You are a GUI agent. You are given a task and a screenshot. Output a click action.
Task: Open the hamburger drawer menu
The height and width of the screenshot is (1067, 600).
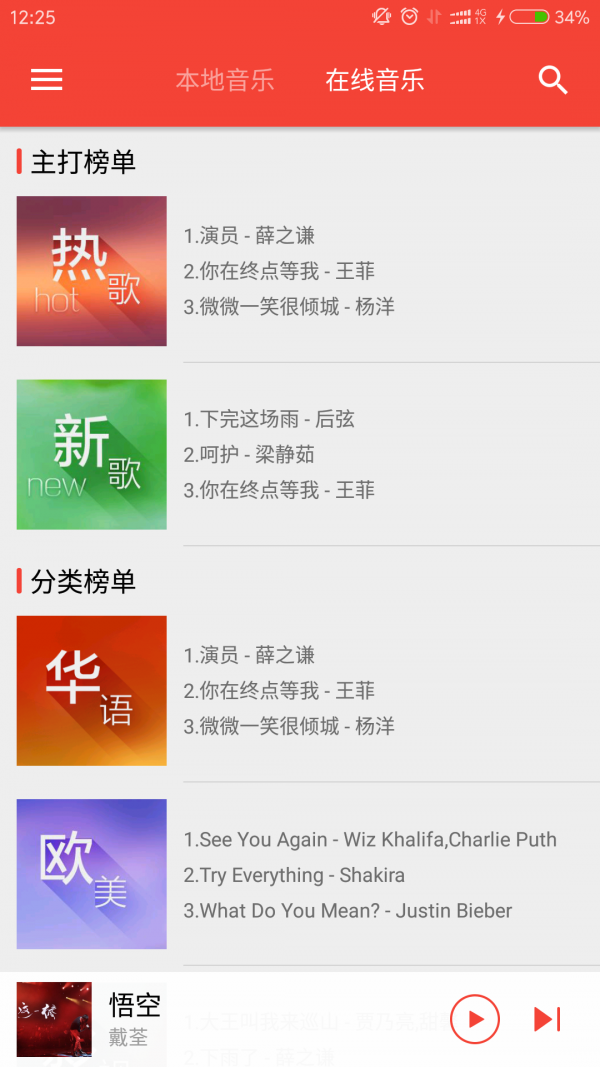point(46,80)
